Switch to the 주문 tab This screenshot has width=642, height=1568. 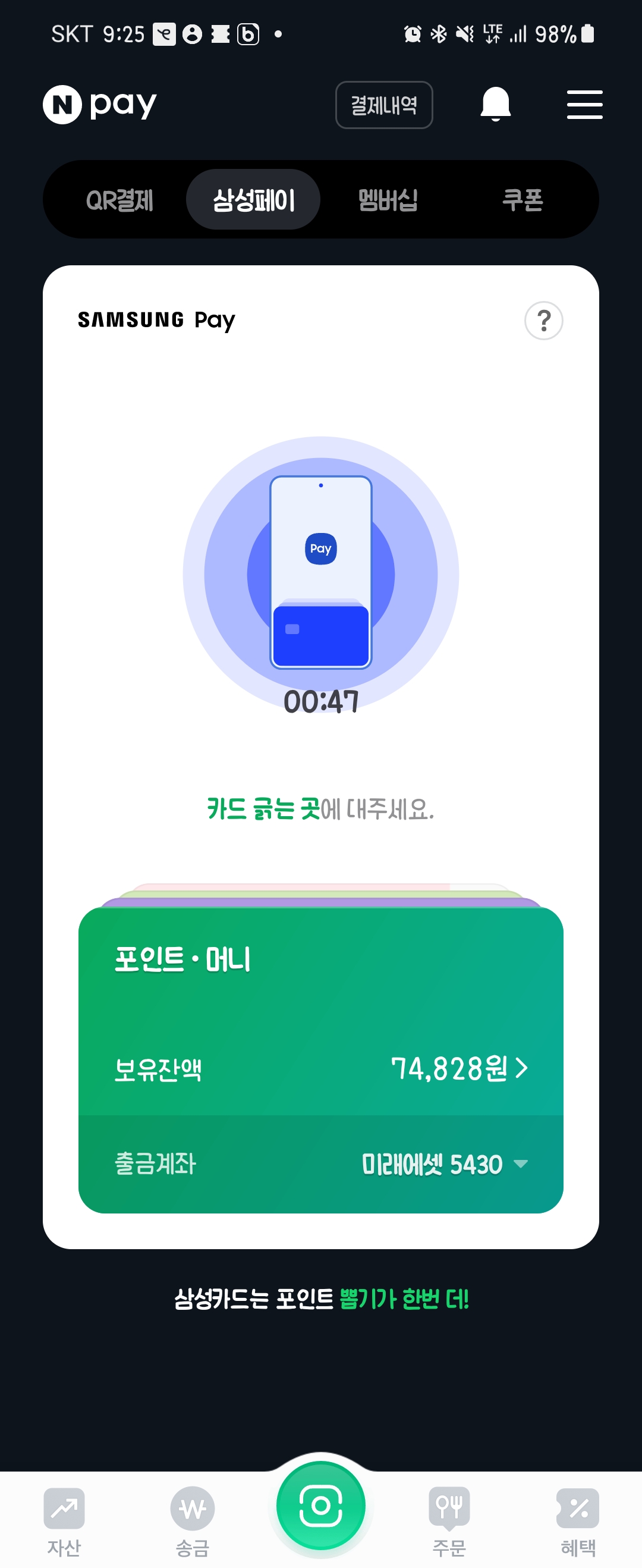[x=449, y=1520]
